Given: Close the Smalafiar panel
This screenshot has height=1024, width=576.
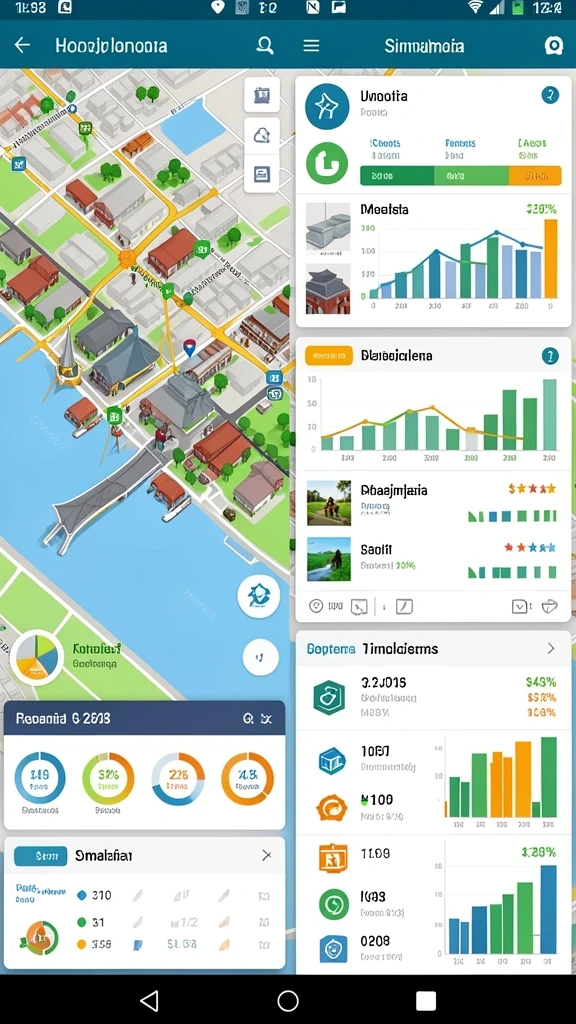Looking at the screenshot, I should (x=266, y=855).
